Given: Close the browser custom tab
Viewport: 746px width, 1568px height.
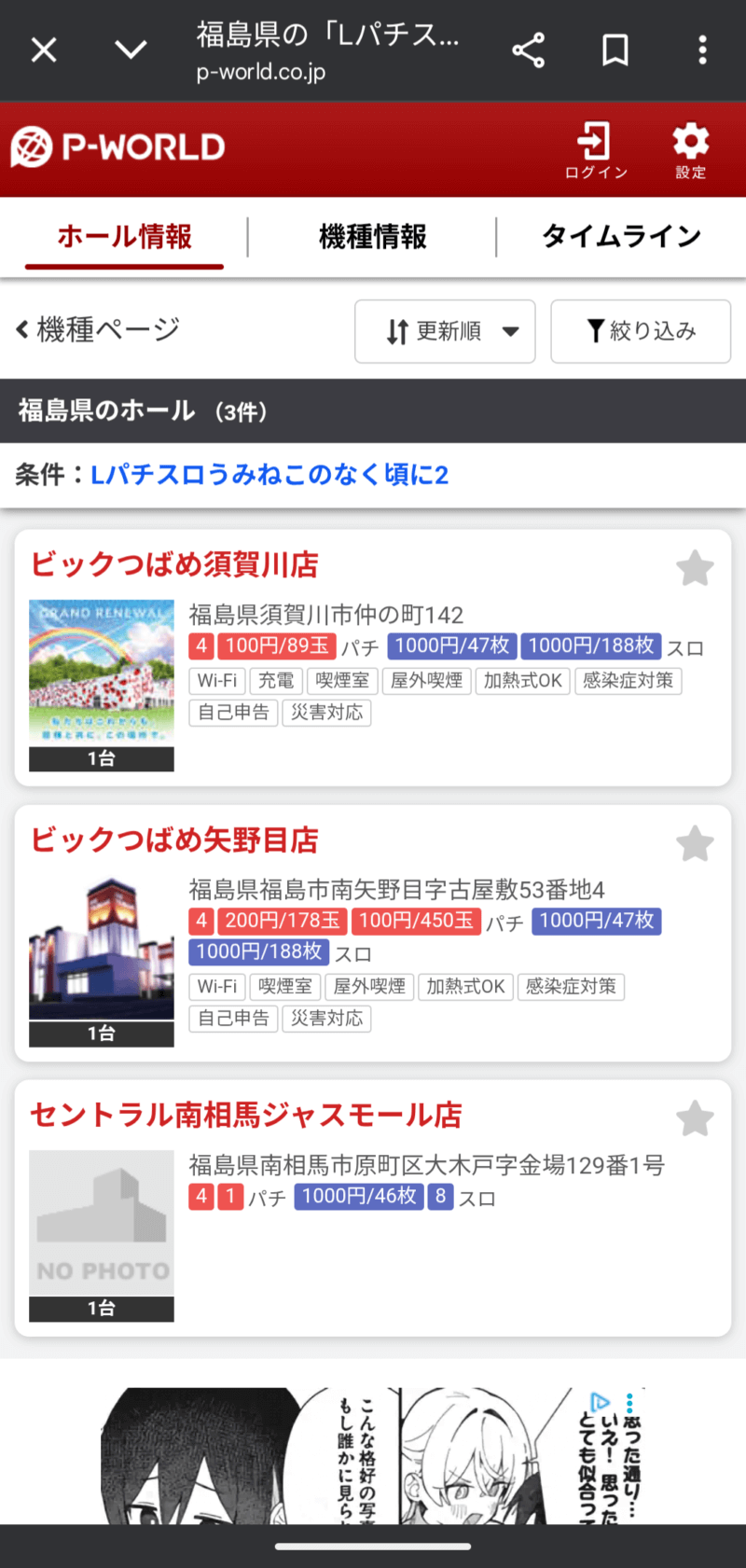Looking at the screenshot, I should (44, 50).
